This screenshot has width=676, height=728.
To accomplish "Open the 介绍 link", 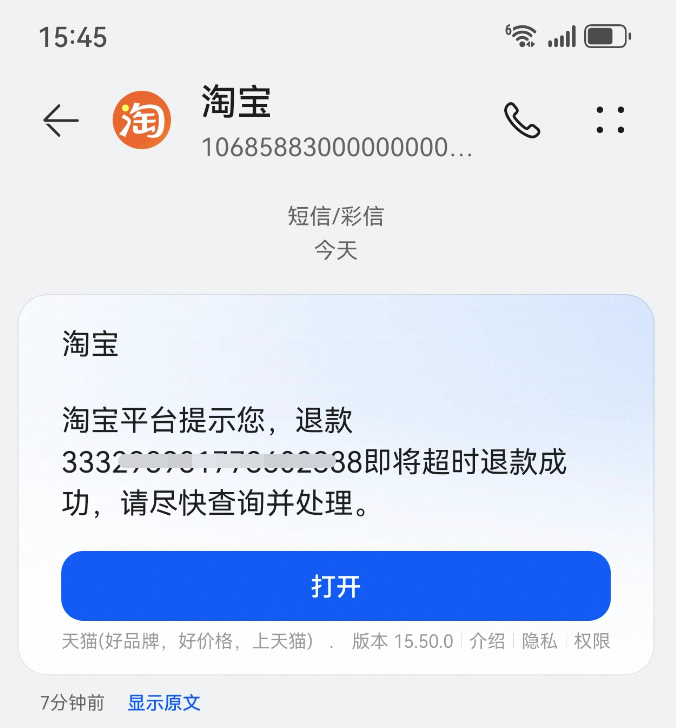I will pos(488,641).
